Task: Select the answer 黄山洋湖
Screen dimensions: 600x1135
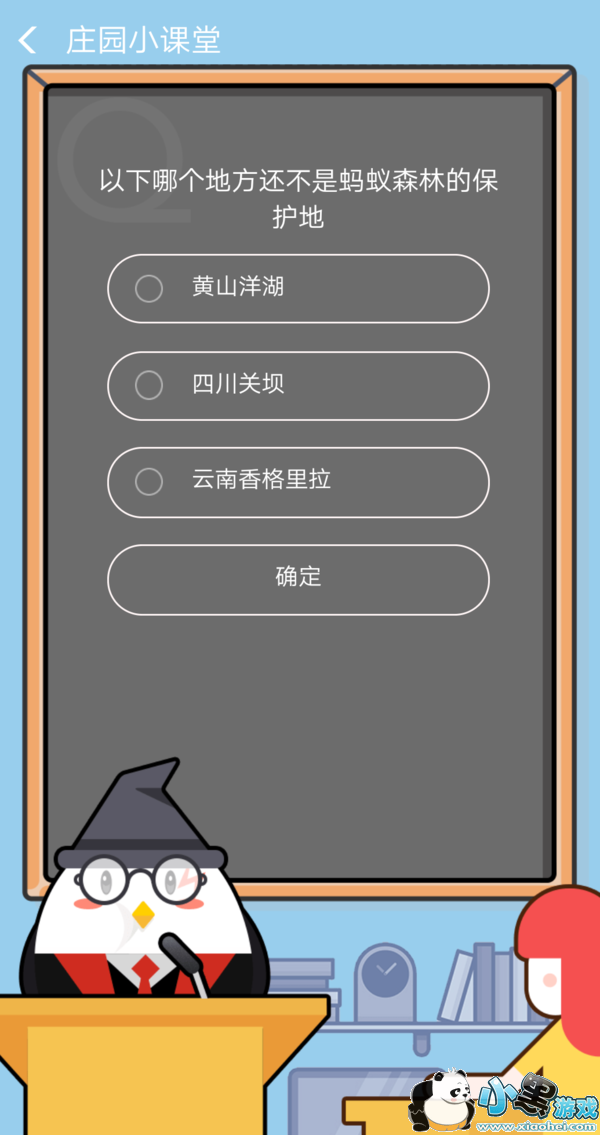Action: click(x=298, y=289)
